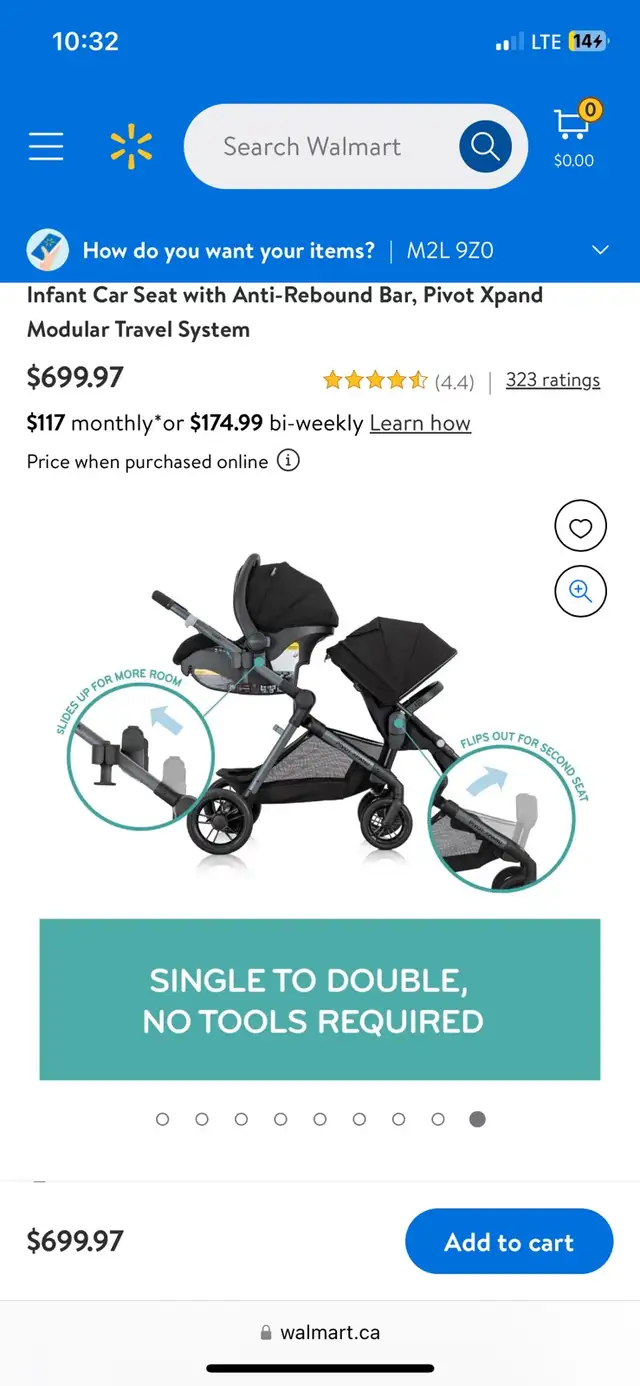
Task: Go to Walmart home via spark logo
Action: point(131,147)
